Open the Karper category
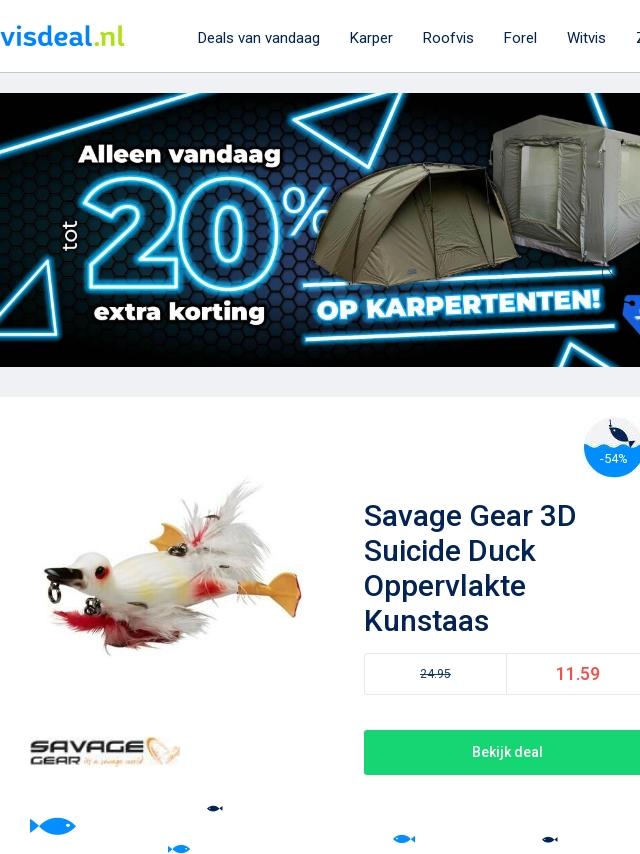640x854 pixels. pyautogui.click(x=371, y=38)
